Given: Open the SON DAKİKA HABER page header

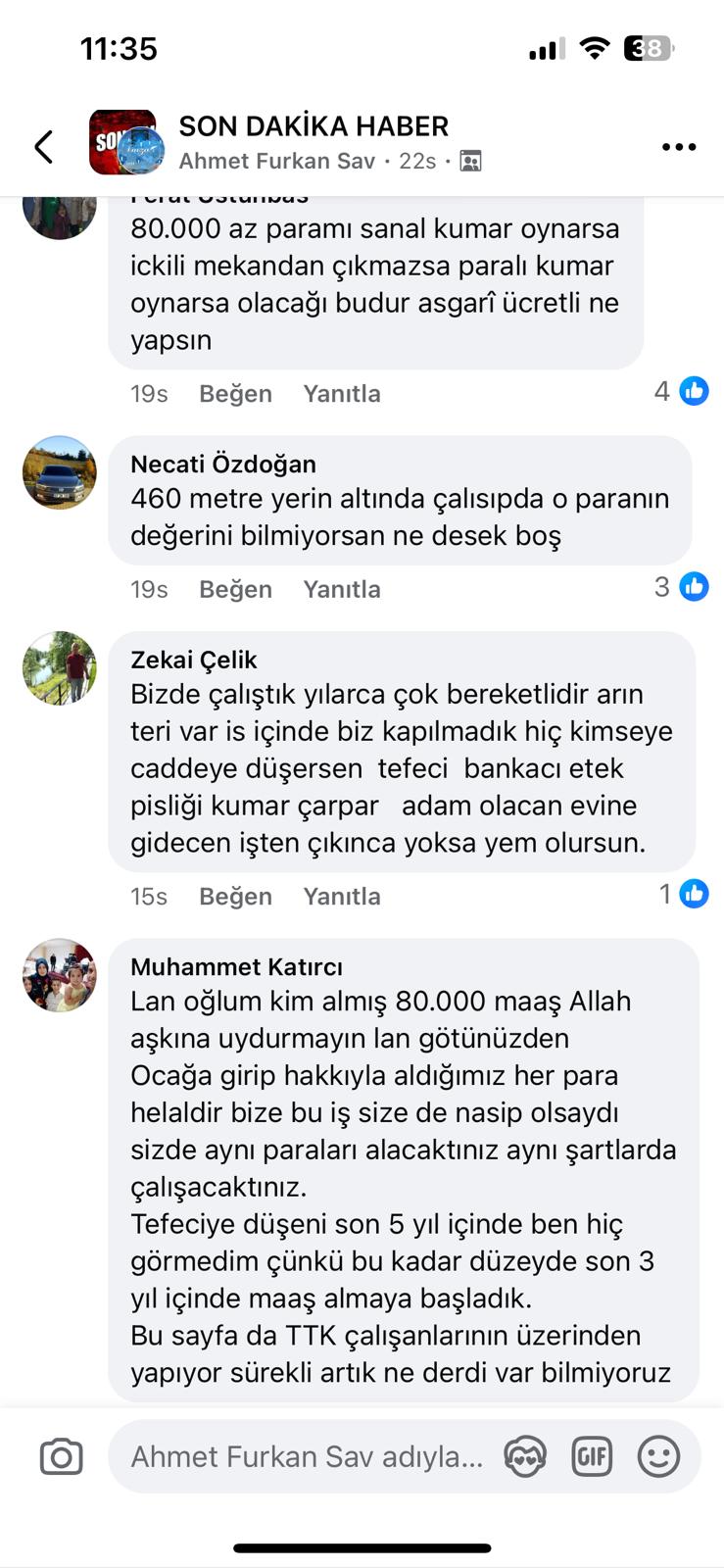Looking at the screenshot, I should coord(314,126).
